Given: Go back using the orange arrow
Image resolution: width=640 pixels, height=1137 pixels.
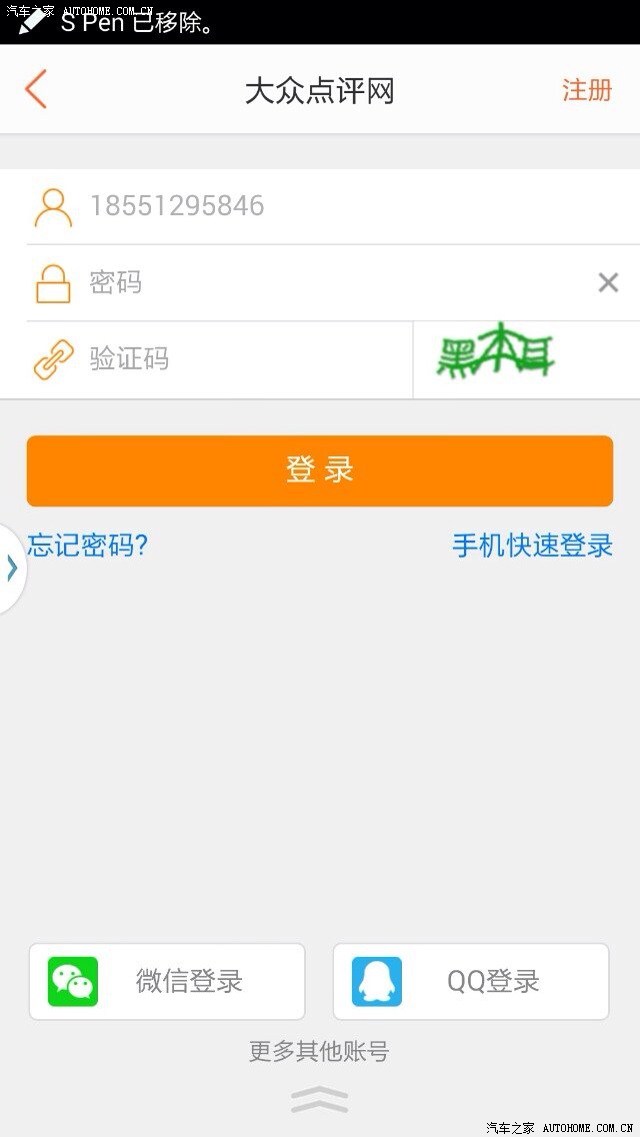Looking at the screenshot, I should pos(36,89).
